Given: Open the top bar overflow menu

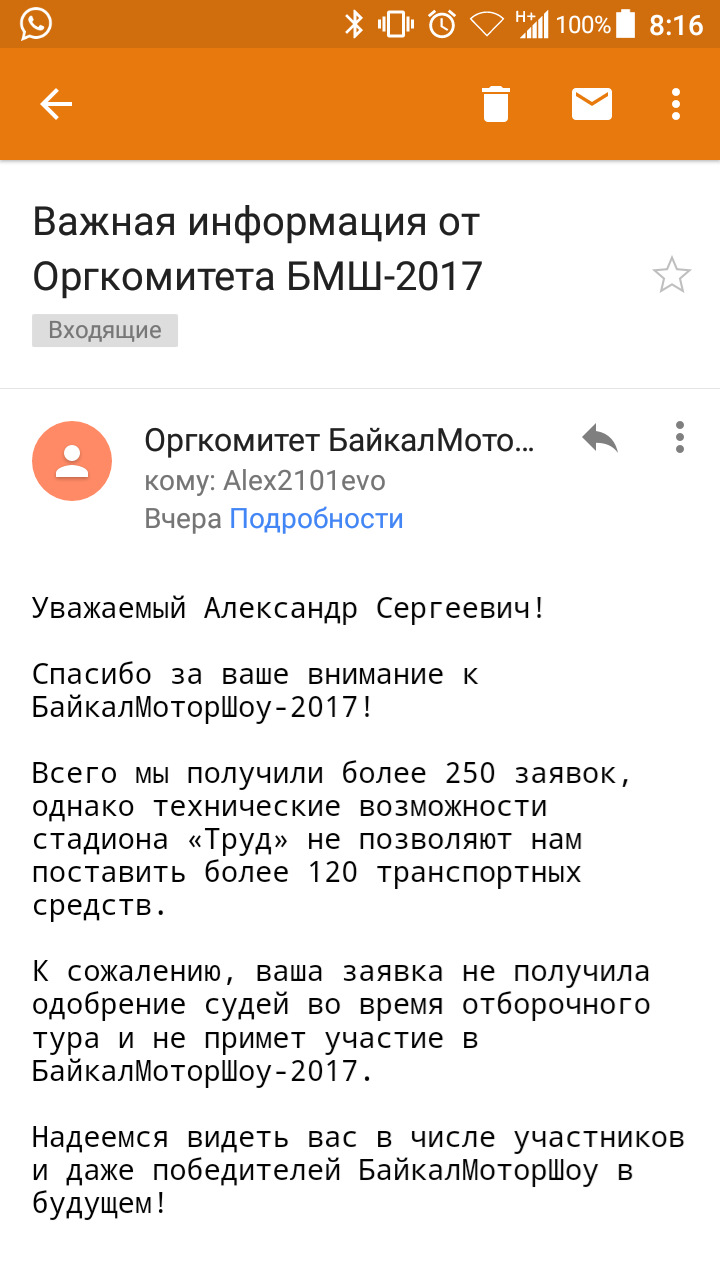Looking at the screenshot, I should point(676,104).
